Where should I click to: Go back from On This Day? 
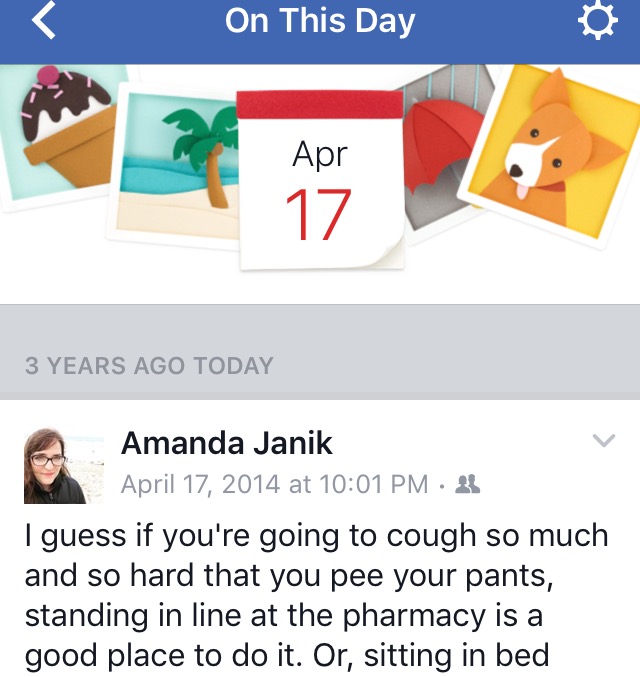[44, 23]
